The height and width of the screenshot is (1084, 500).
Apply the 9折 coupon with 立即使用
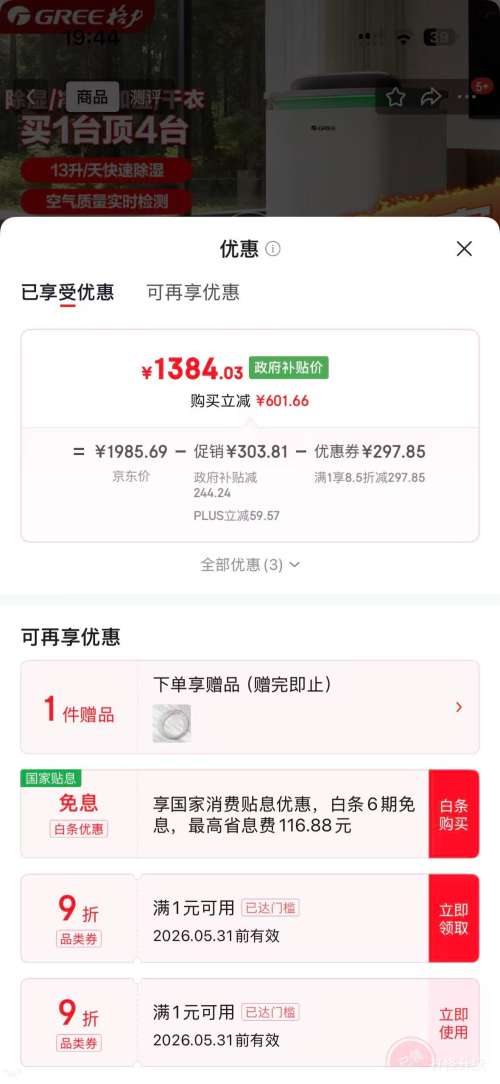pos(454,1023)
